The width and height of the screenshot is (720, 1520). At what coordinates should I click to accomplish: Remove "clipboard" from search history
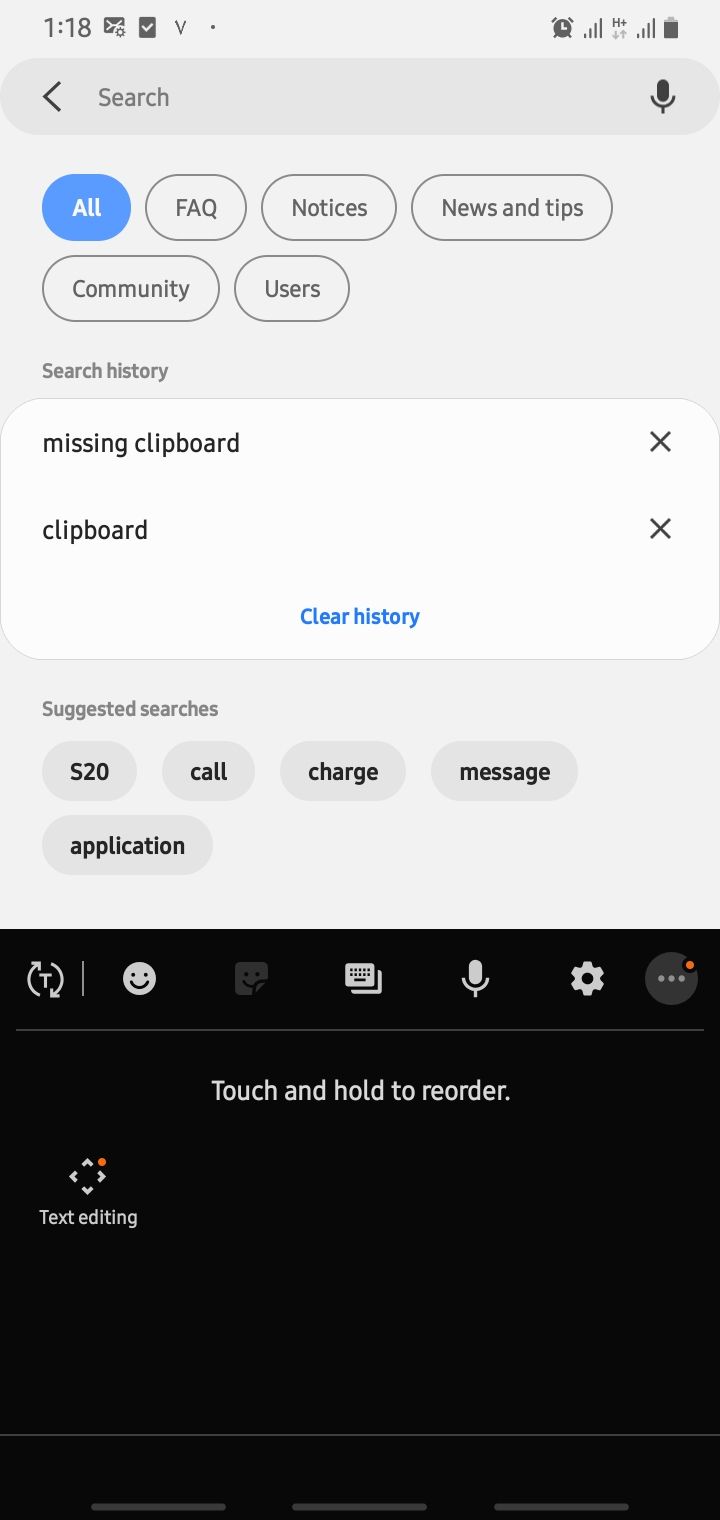click(660, 529)
